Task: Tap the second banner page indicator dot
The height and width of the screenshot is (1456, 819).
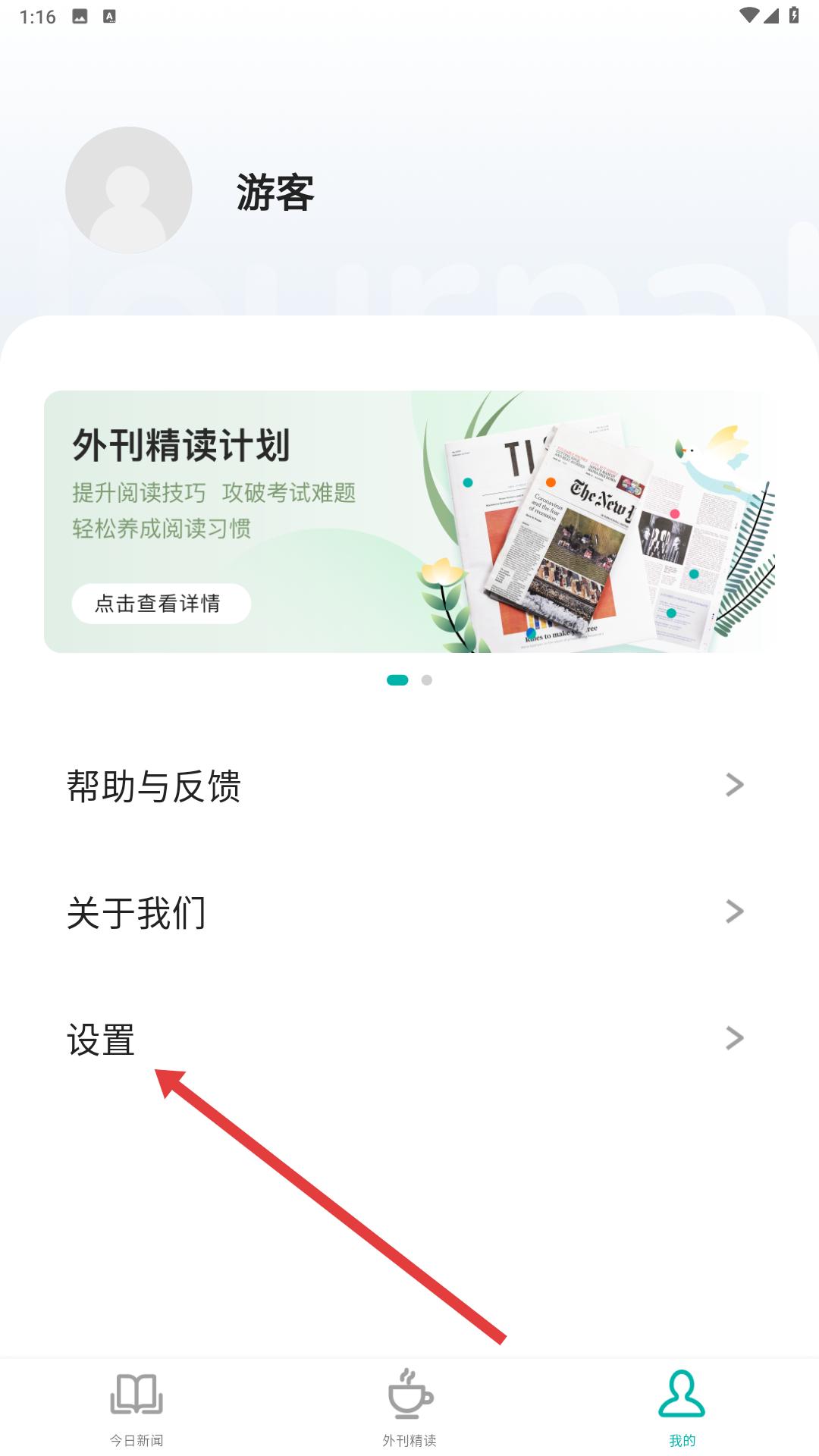Action: [x=427, y=680]
